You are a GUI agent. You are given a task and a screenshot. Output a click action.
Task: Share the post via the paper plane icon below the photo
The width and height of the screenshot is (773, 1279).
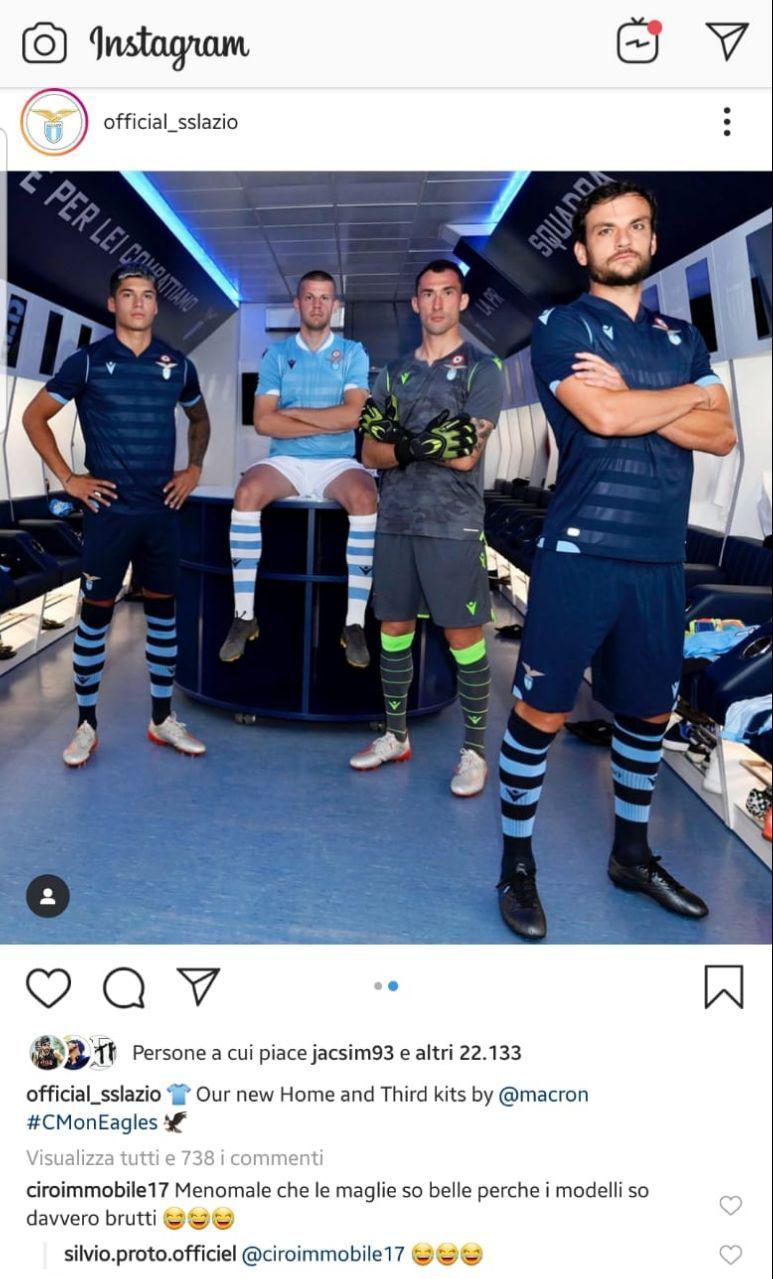198,986
